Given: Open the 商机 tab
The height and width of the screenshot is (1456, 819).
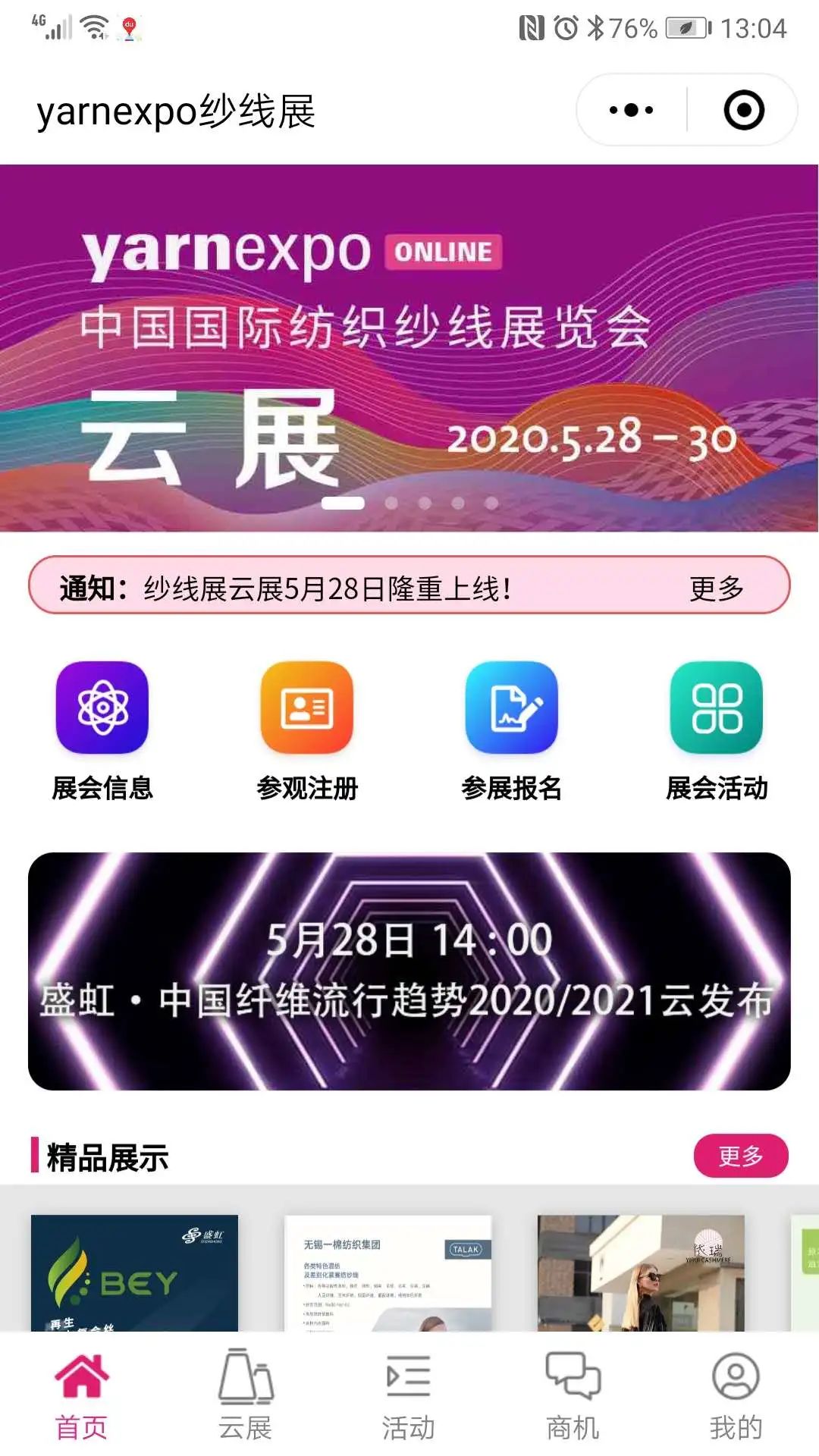Looking at the screenshot, I should point(573,1395).
